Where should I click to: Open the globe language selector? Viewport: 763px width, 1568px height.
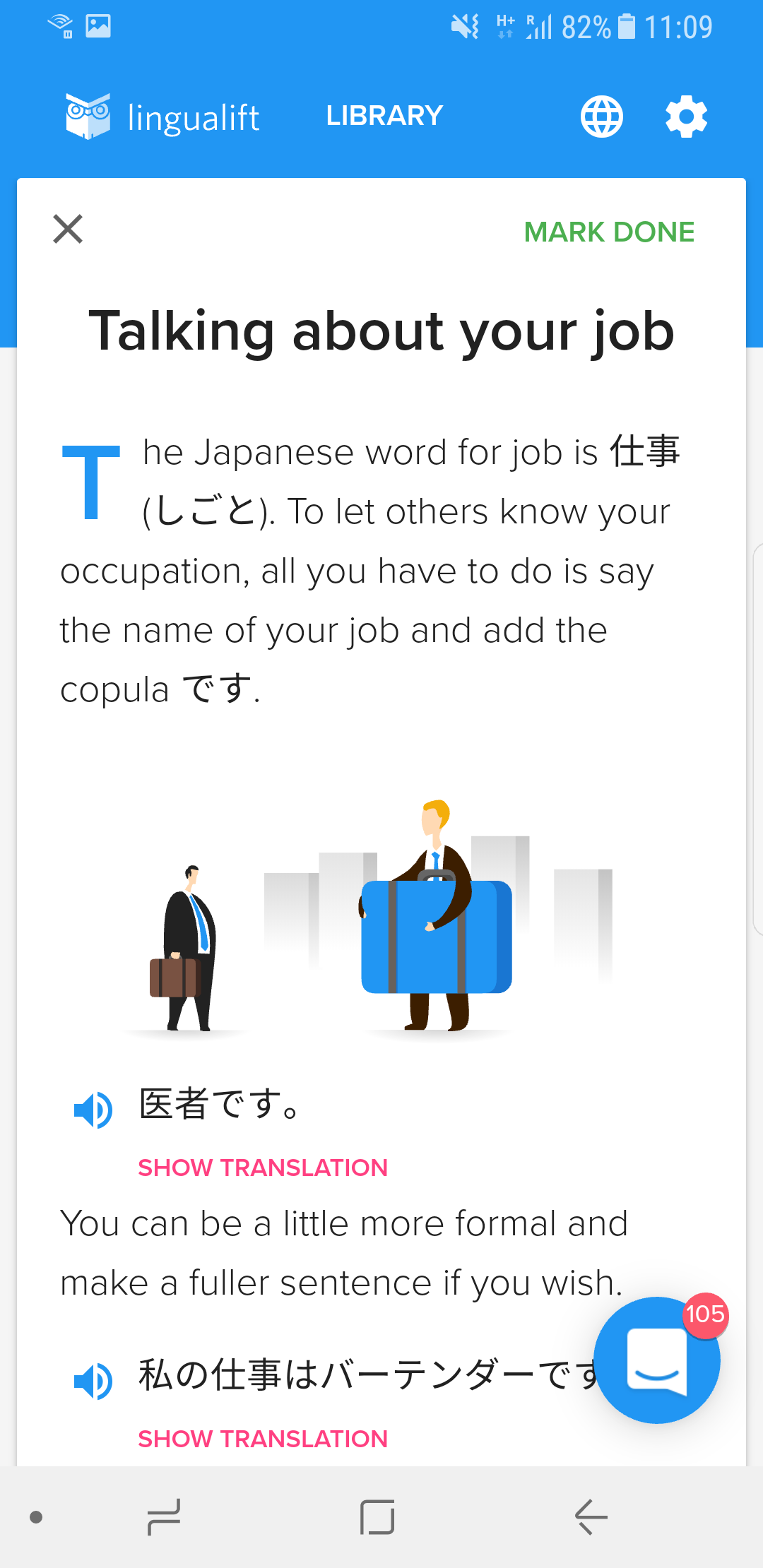601,117
